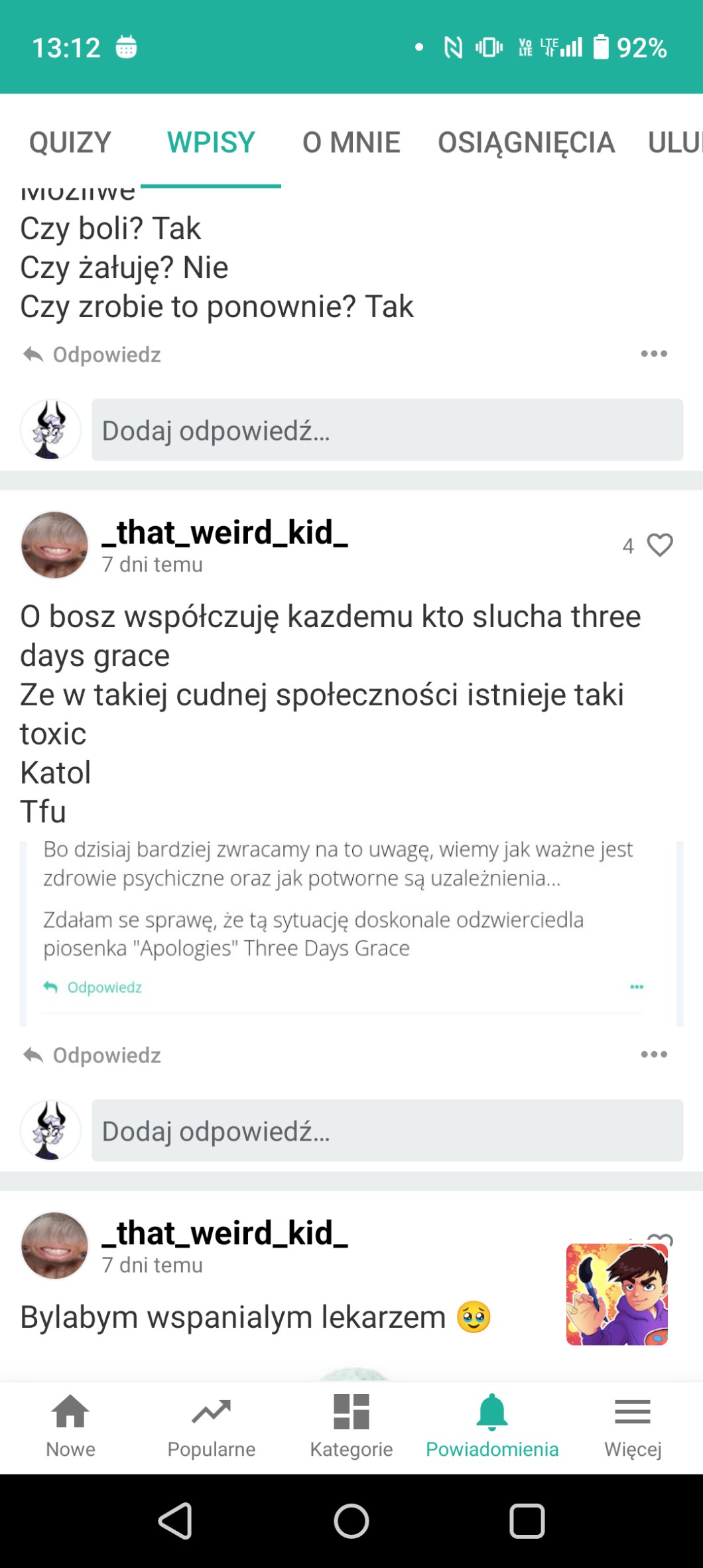Open the Więcej menu
The height and width of the screenshot is (1568, 703).
point(632,1425)
